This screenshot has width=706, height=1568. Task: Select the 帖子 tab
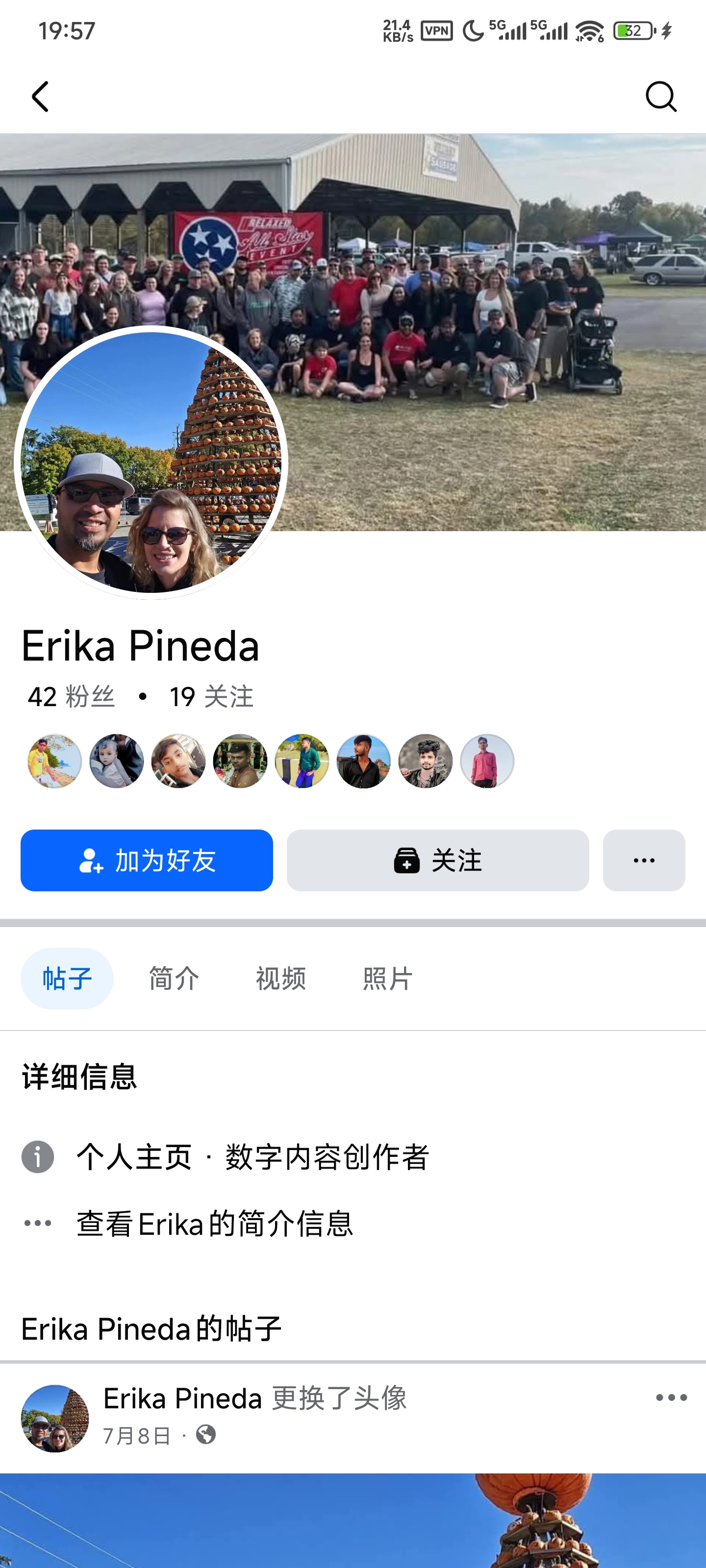tap(67, 978)
